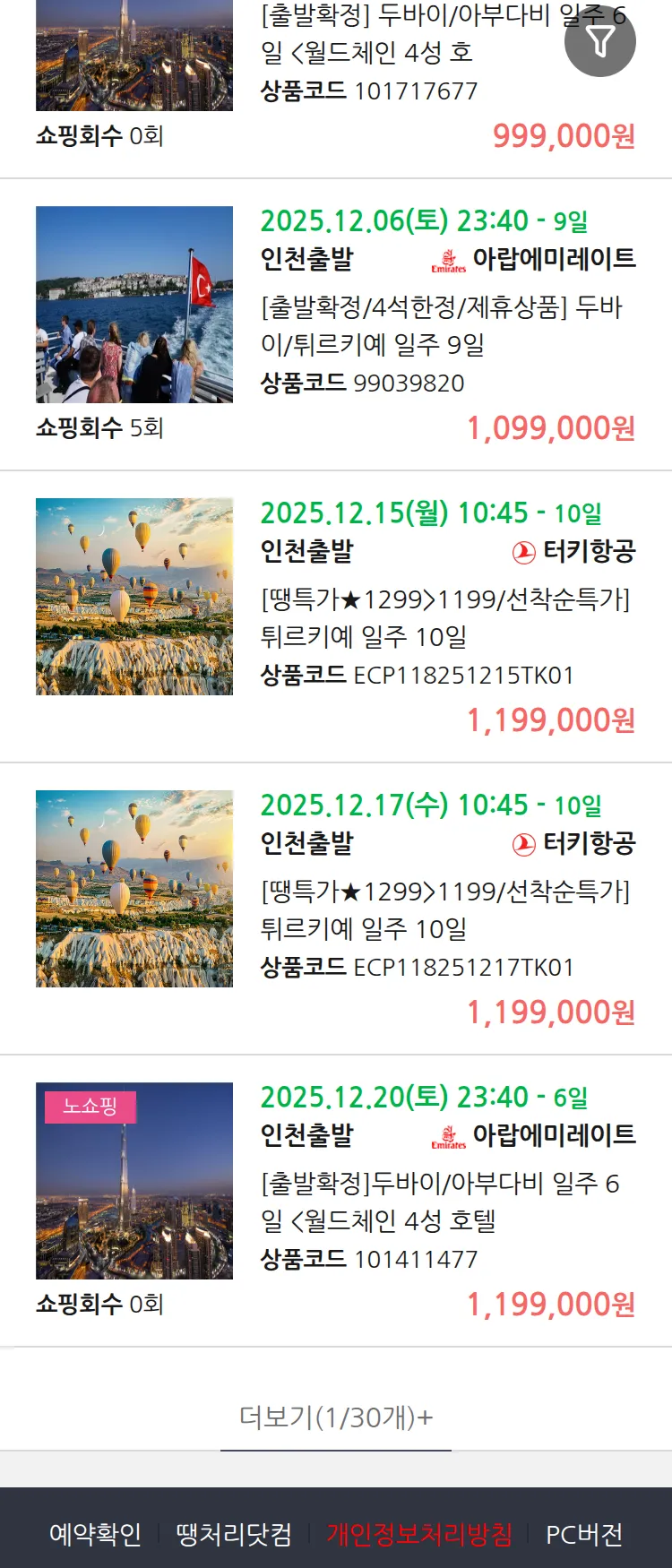The height and width of the screenshot is (1568, 672).
Task: Load more results with 더보기(1/30개)+
Action: pyautogui.click(x=336, y=1417)
